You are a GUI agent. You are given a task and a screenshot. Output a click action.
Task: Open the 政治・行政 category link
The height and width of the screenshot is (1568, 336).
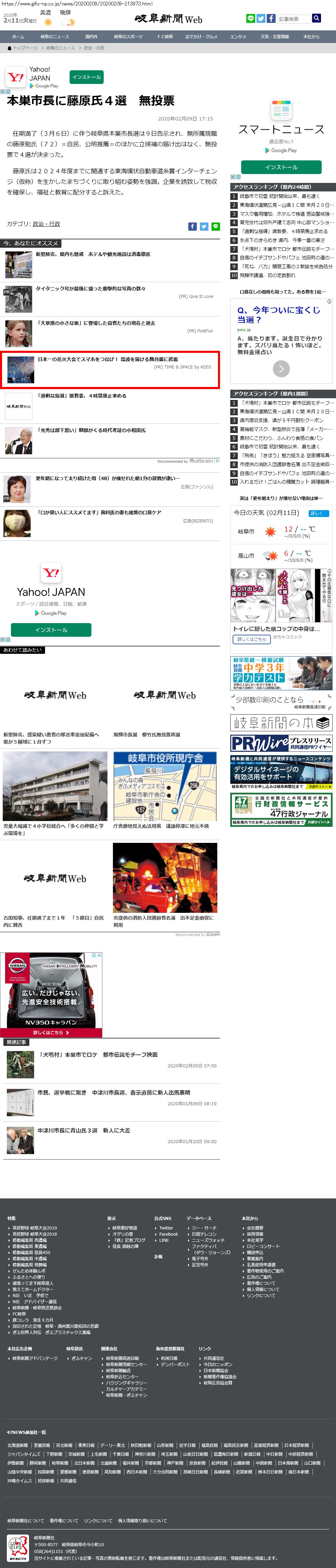pyautogui.click(x=46, y=224)
